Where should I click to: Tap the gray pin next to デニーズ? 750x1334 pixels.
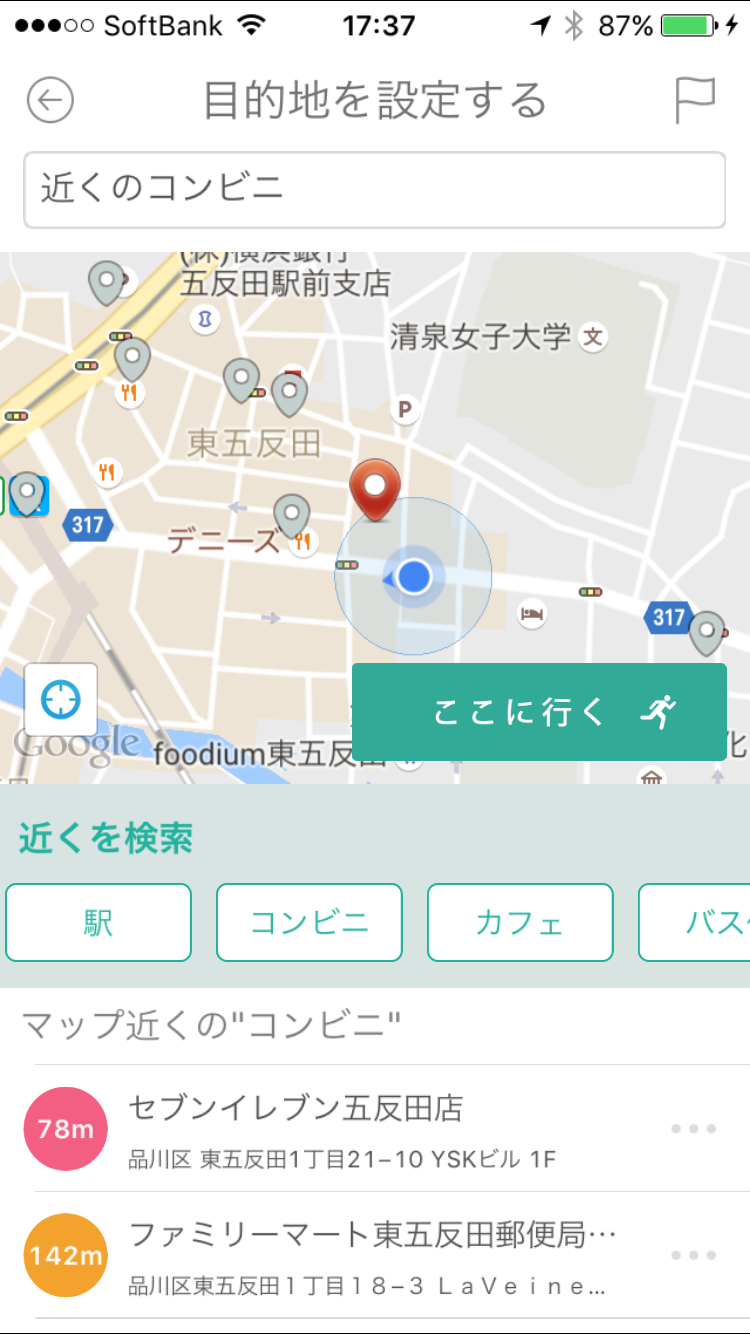click(x=292, y=515)
